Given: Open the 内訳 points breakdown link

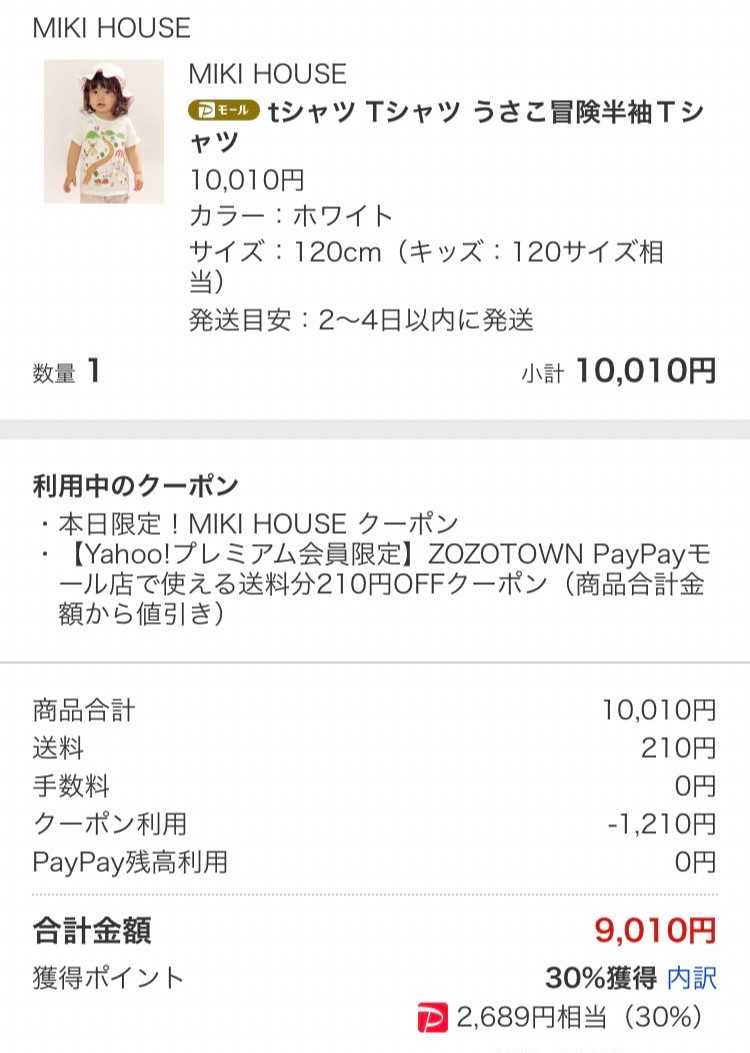Looking at the screenshot, I should [x=692, y=977].
